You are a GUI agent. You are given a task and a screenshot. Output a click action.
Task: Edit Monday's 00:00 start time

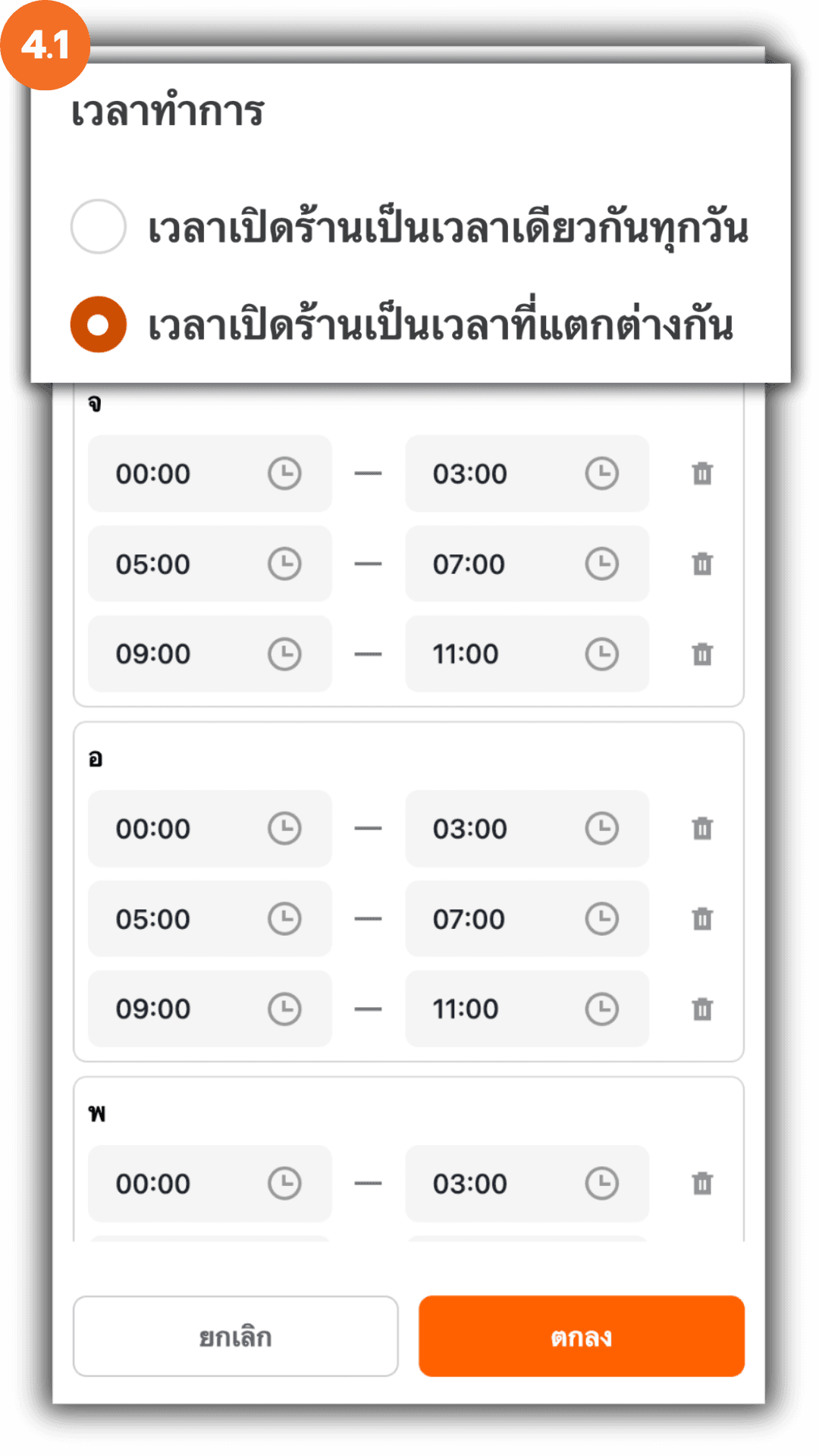[209, 474]
